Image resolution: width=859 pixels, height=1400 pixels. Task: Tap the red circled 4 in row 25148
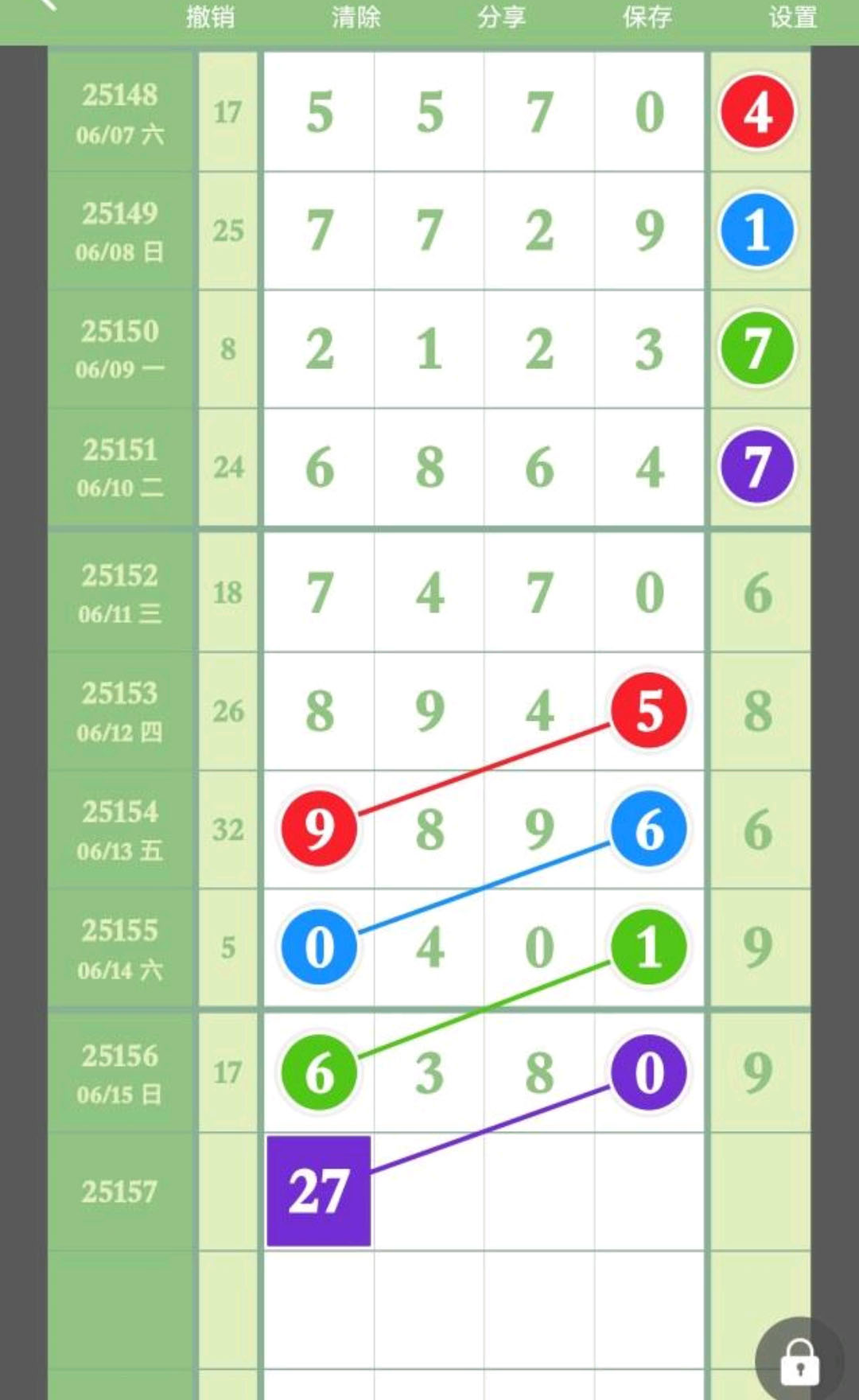click(757, 112)
